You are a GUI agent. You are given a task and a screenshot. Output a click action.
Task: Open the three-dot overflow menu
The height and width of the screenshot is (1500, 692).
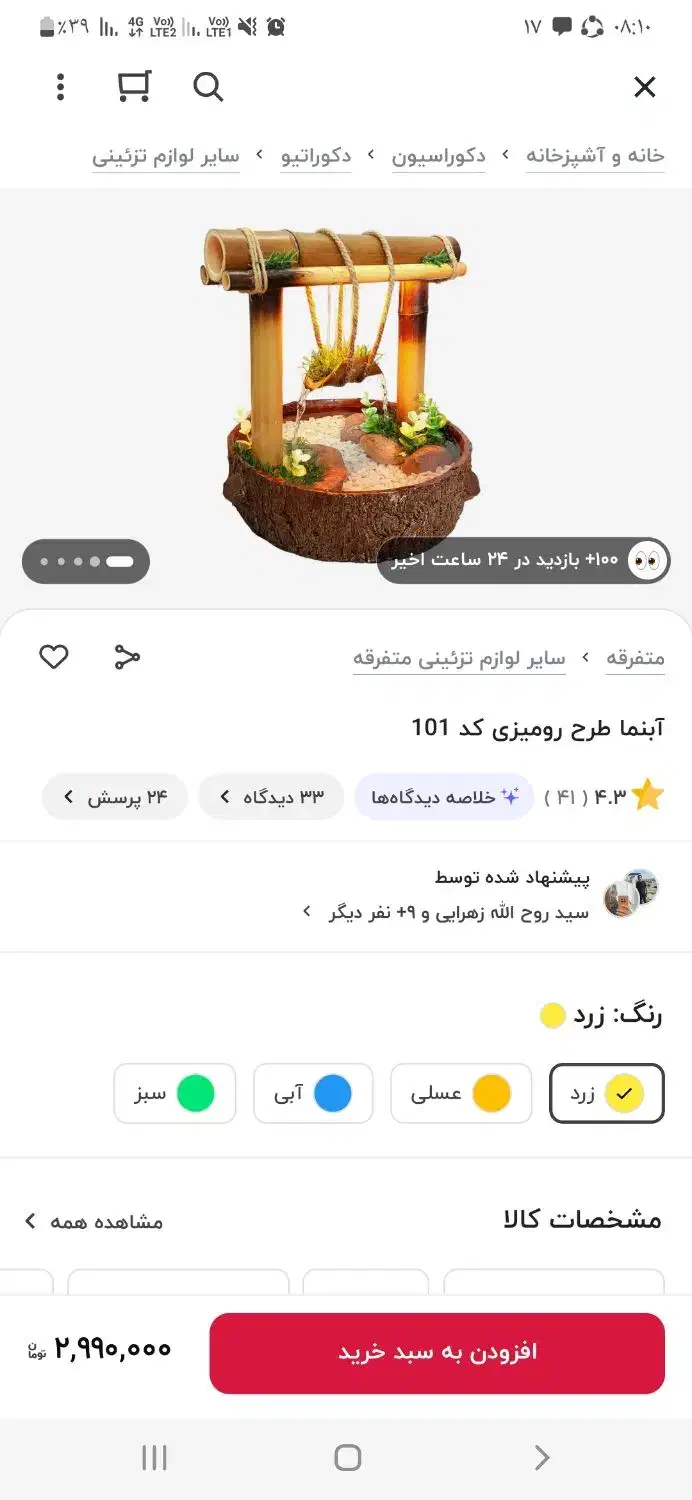point(61,88)
